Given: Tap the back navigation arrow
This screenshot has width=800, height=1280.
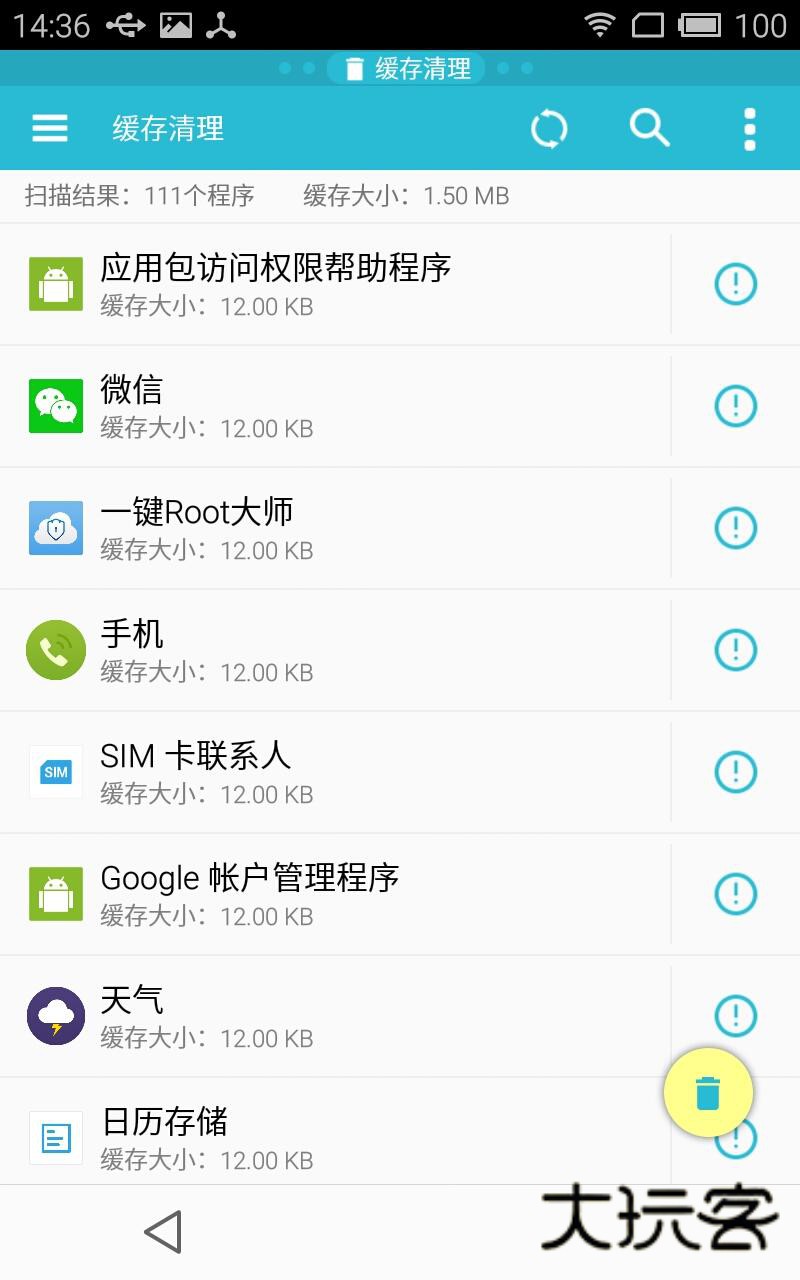Looking at the screenshot, I should click(x=163, y=1232).
